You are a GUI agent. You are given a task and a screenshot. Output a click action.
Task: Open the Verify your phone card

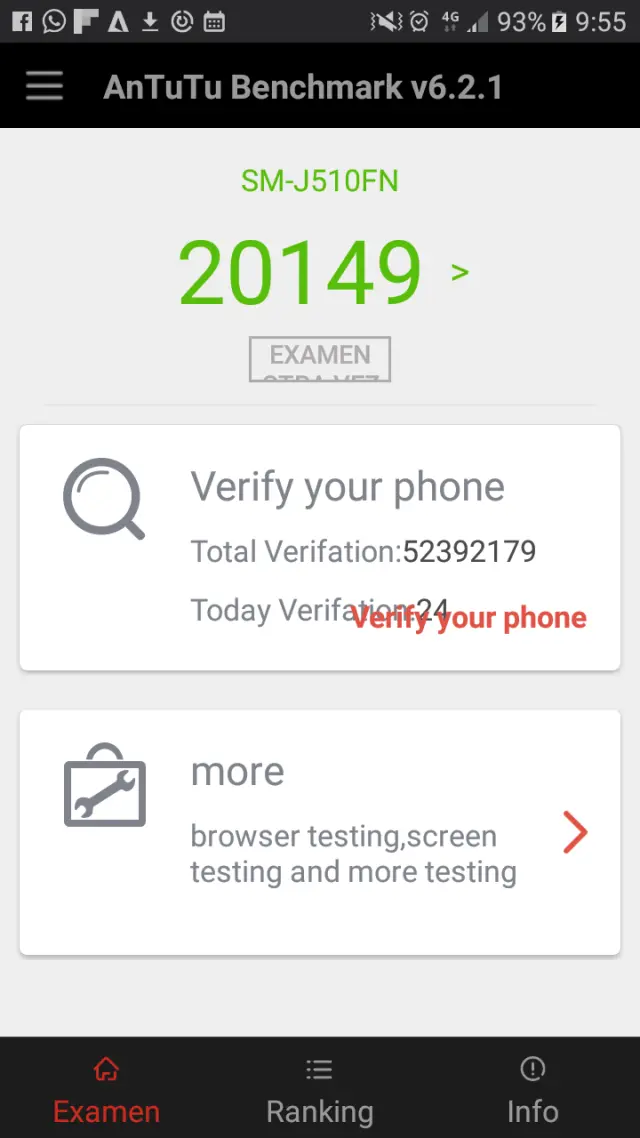point(320,547)
